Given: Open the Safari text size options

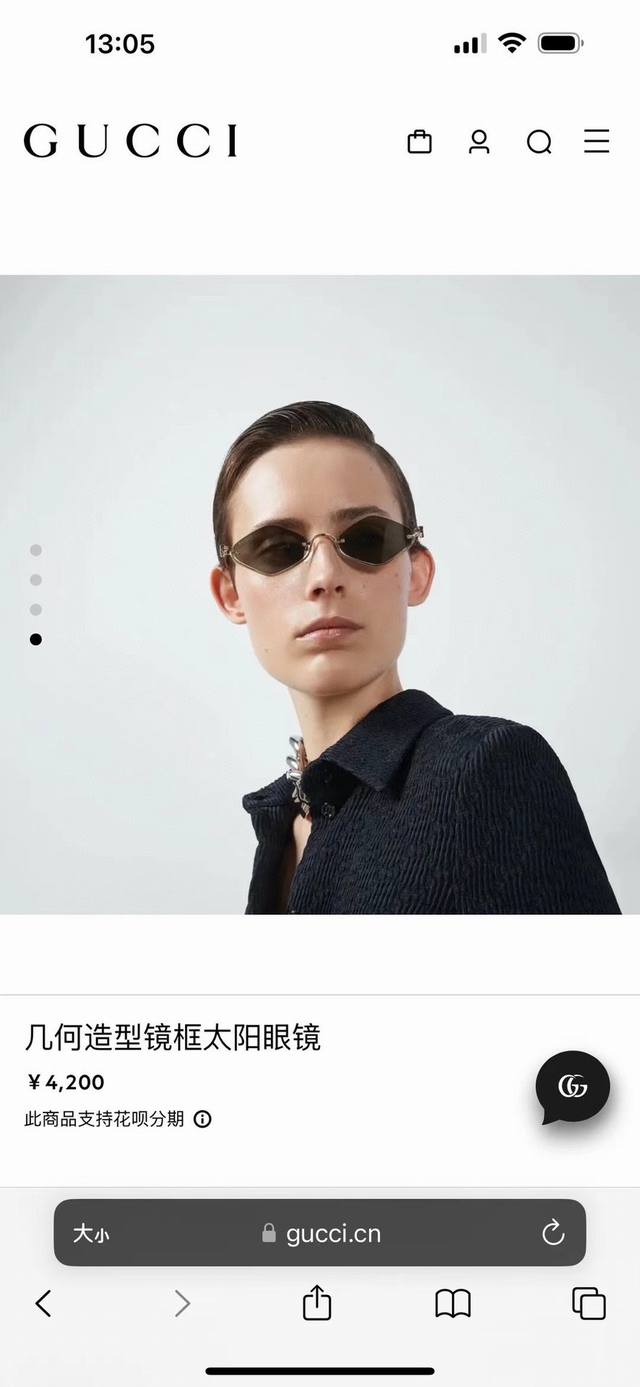Looking at the screenshot, I should (91, 1234).
